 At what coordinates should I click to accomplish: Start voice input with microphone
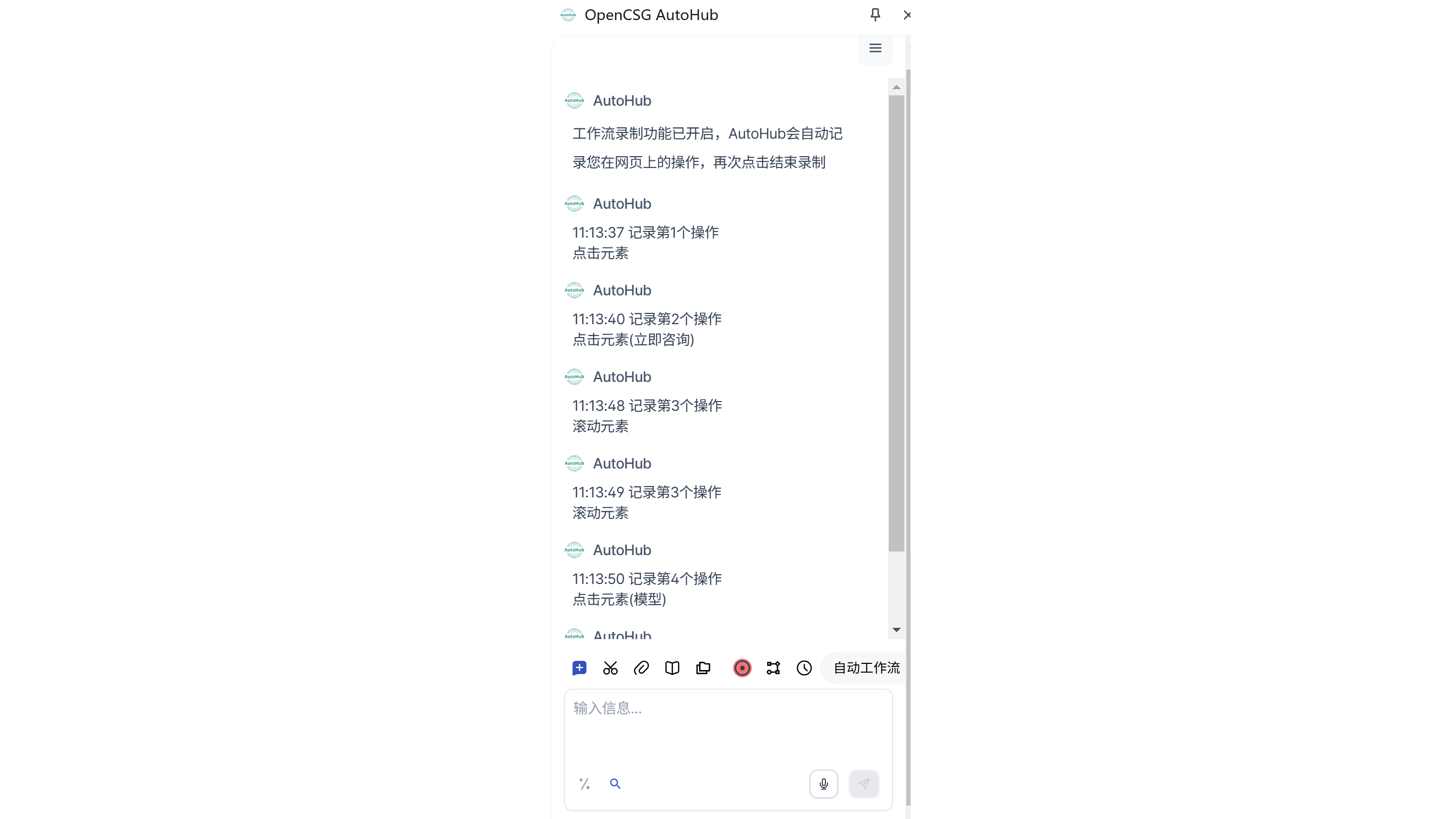click(823, 784)
